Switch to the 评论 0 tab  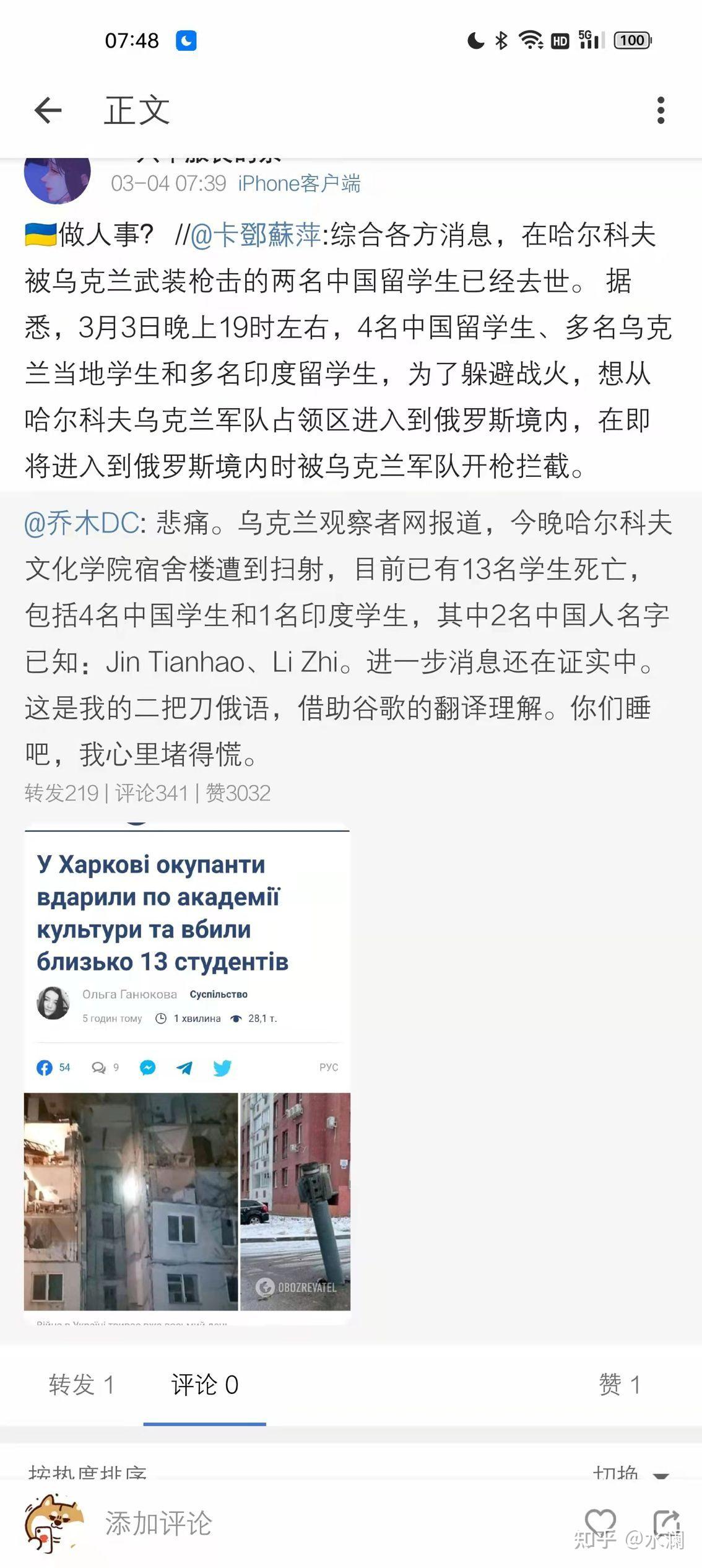point(205,1385)
